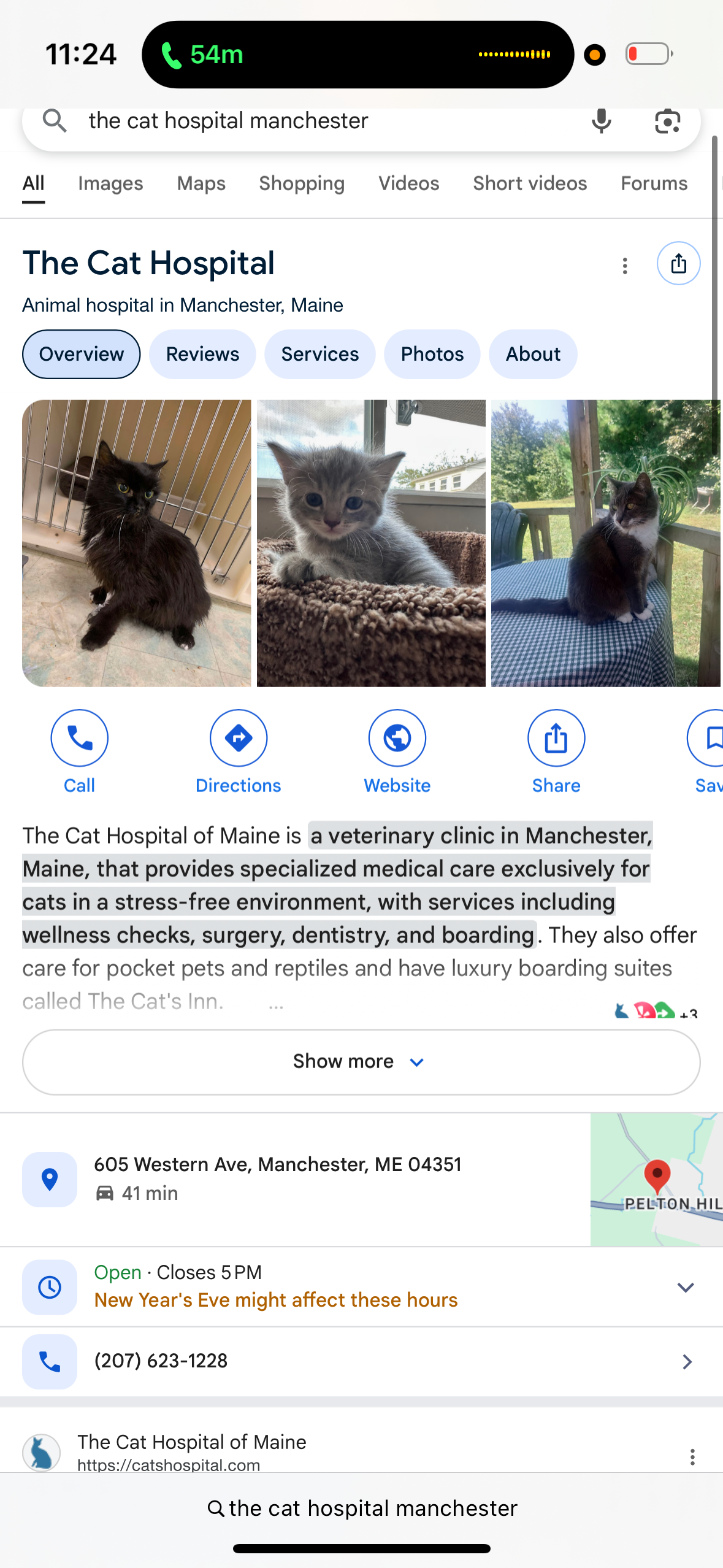Open the black cat in cage photo

[137, 543]
